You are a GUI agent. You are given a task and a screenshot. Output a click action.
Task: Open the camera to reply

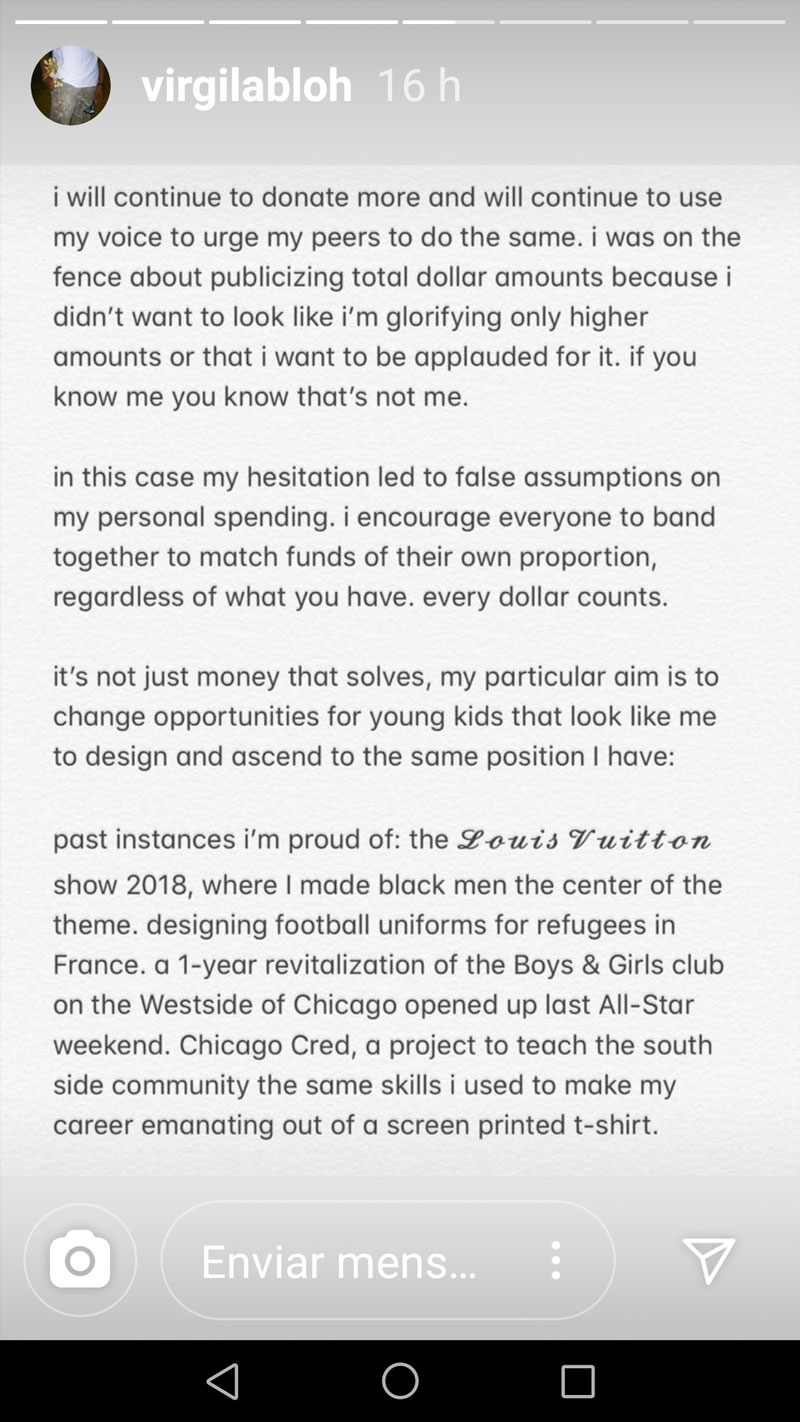(x=80, y=1260)
